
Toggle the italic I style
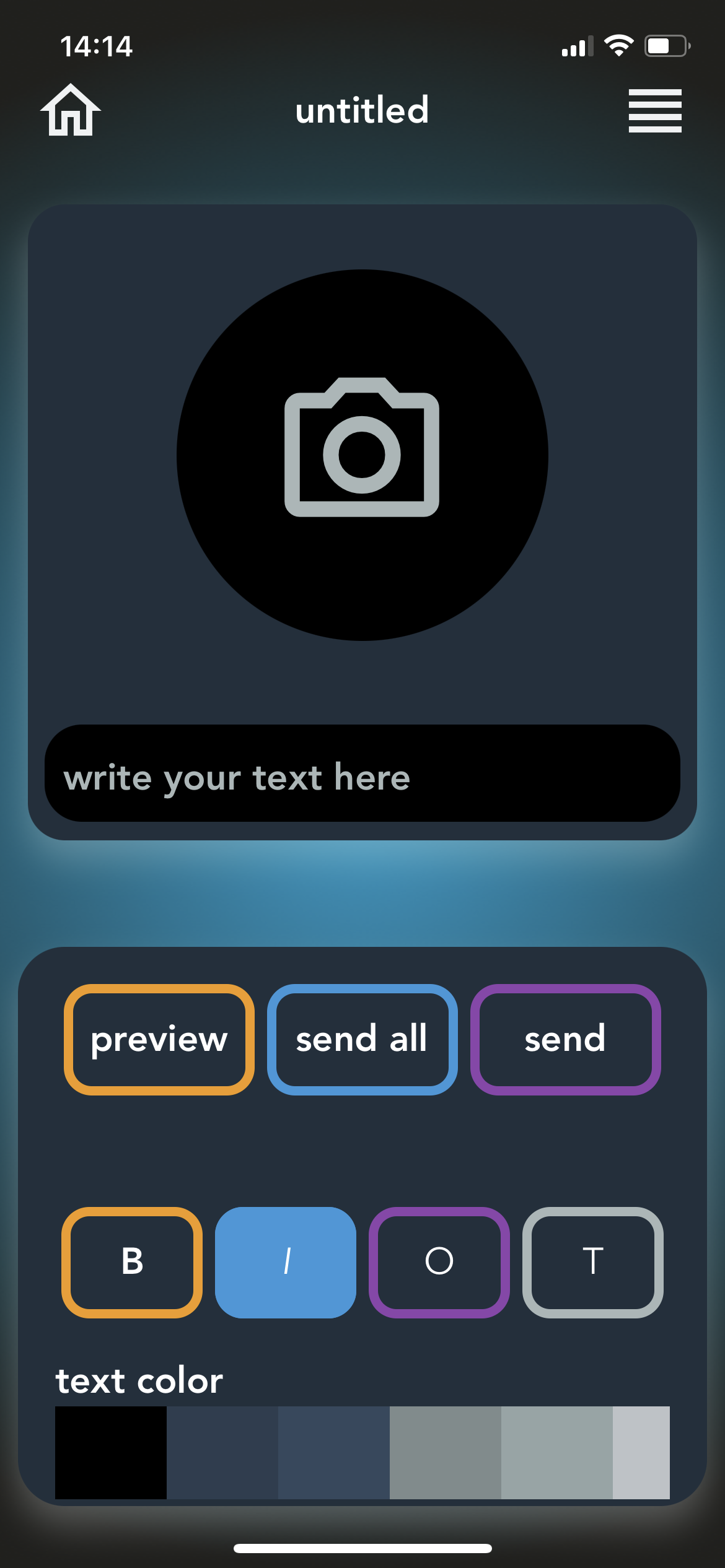(x=286, y=1262)
